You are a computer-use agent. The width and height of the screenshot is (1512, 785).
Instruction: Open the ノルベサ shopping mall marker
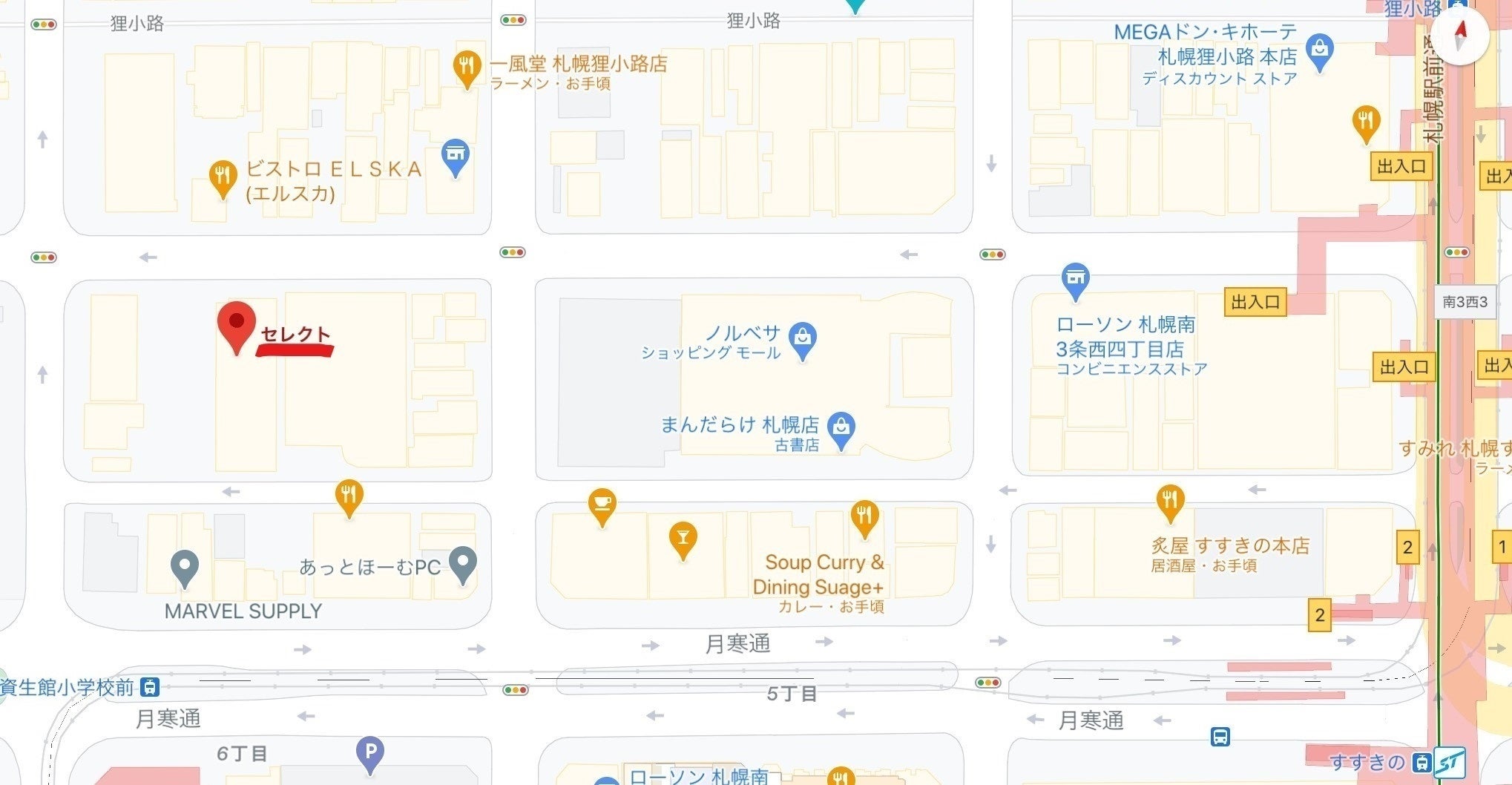tap(803, 339)
